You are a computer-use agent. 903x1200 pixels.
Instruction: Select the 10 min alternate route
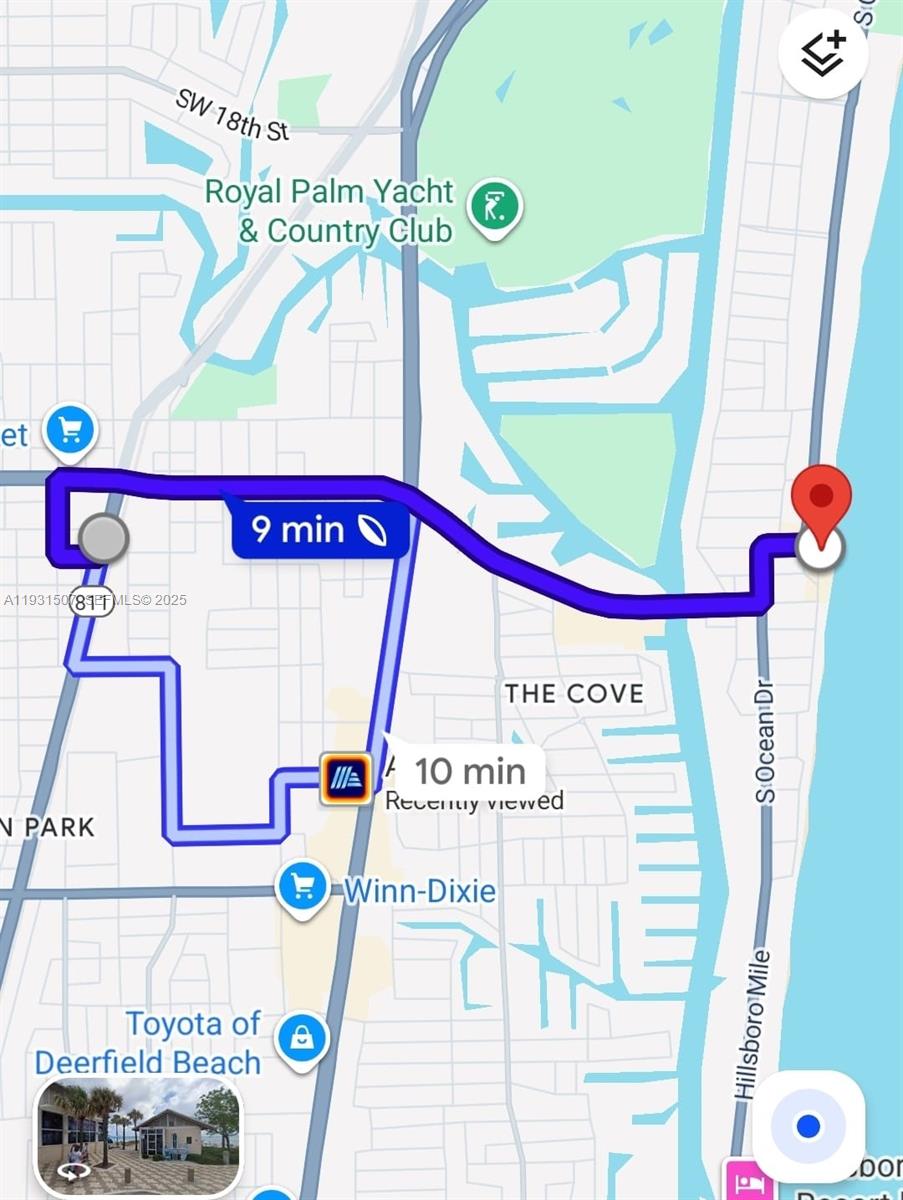click(469, 771)
